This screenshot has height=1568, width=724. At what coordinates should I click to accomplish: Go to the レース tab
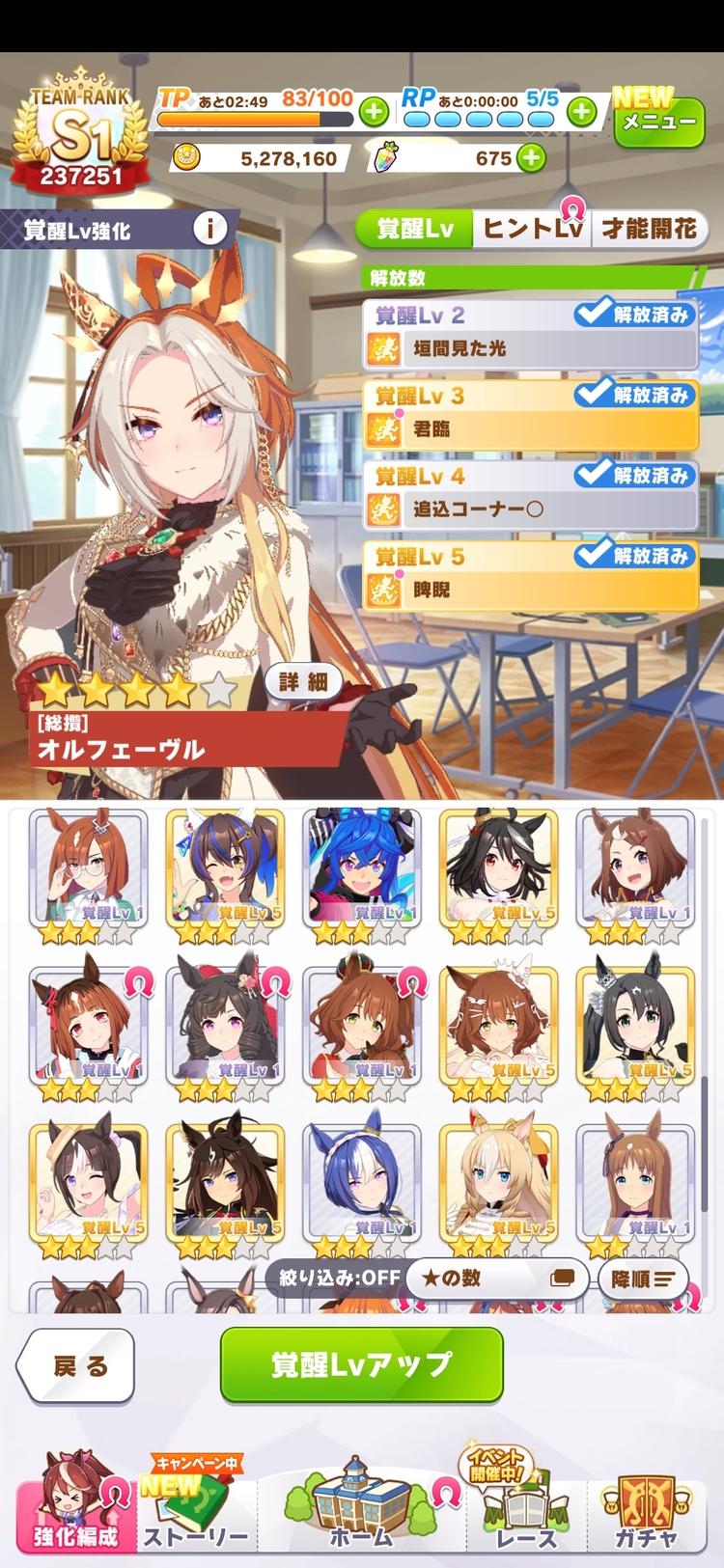[x=526, y=1512]
